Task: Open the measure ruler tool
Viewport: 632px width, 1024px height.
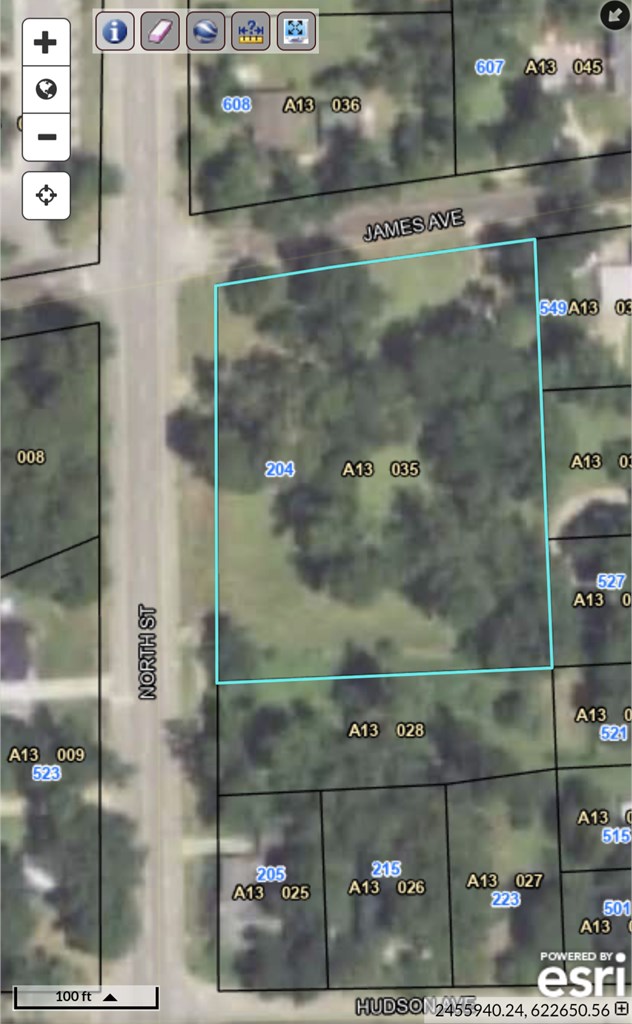Action: (x=250, y=32)
